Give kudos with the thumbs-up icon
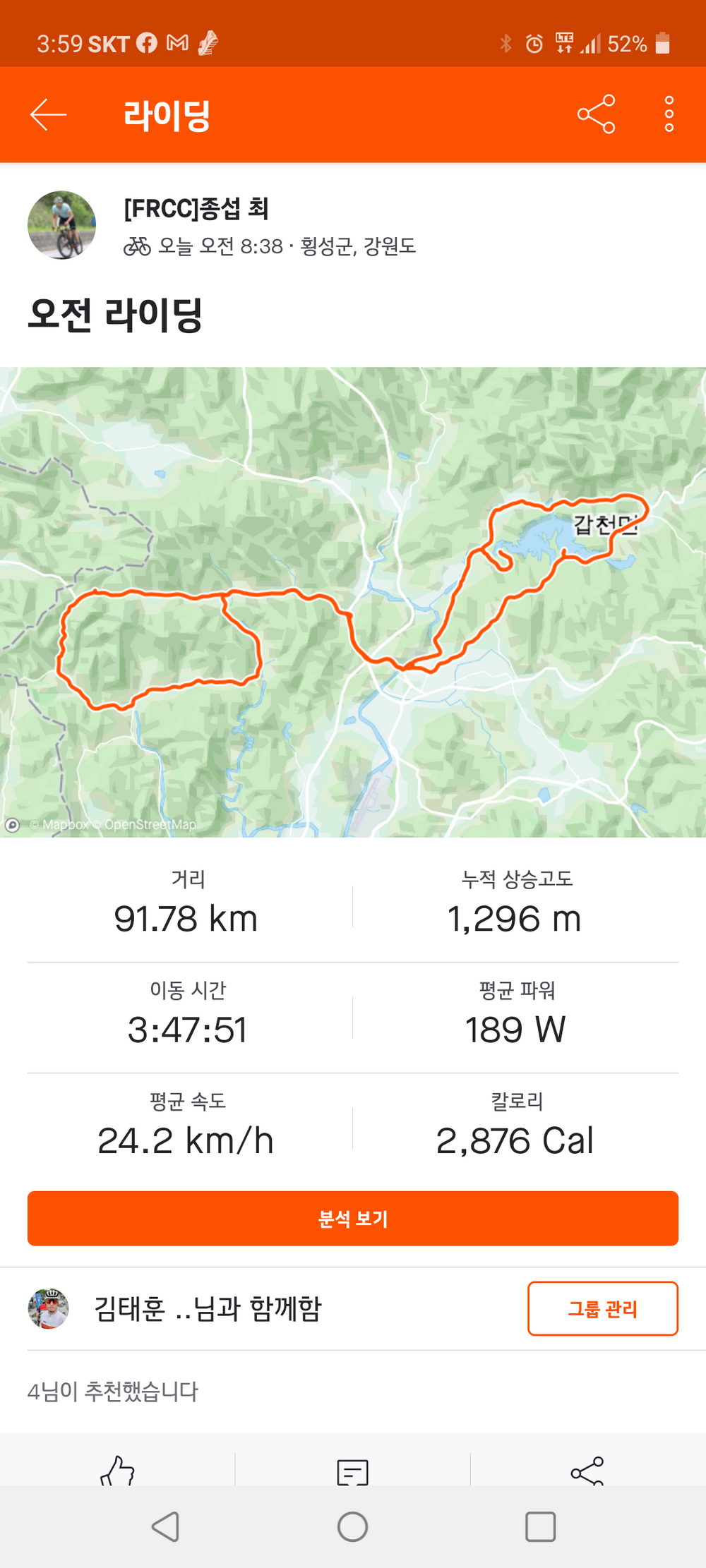Image resolution: width=706 pixels, height=1568 pixels. 117,1471
